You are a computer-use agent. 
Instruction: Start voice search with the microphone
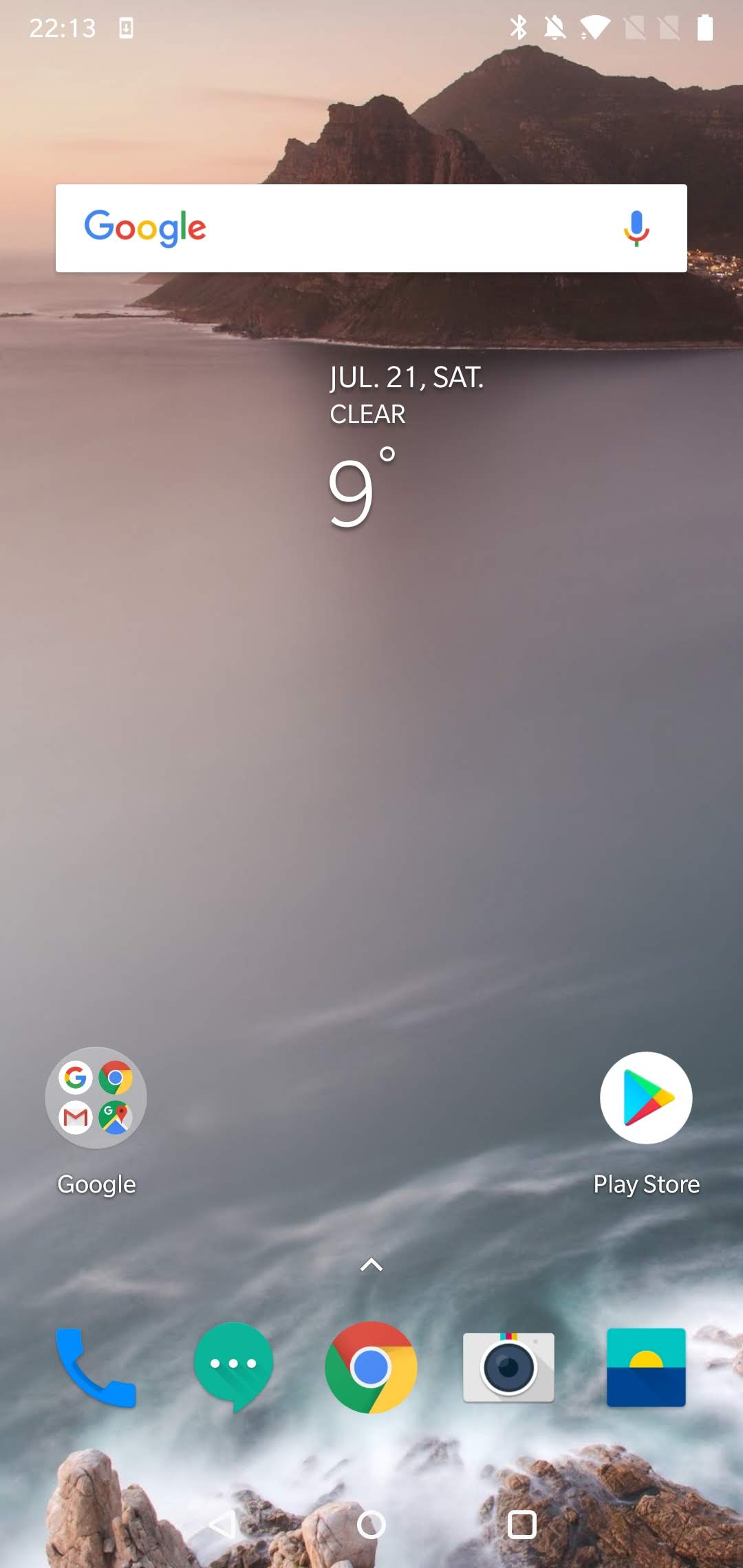pos(636,228)
